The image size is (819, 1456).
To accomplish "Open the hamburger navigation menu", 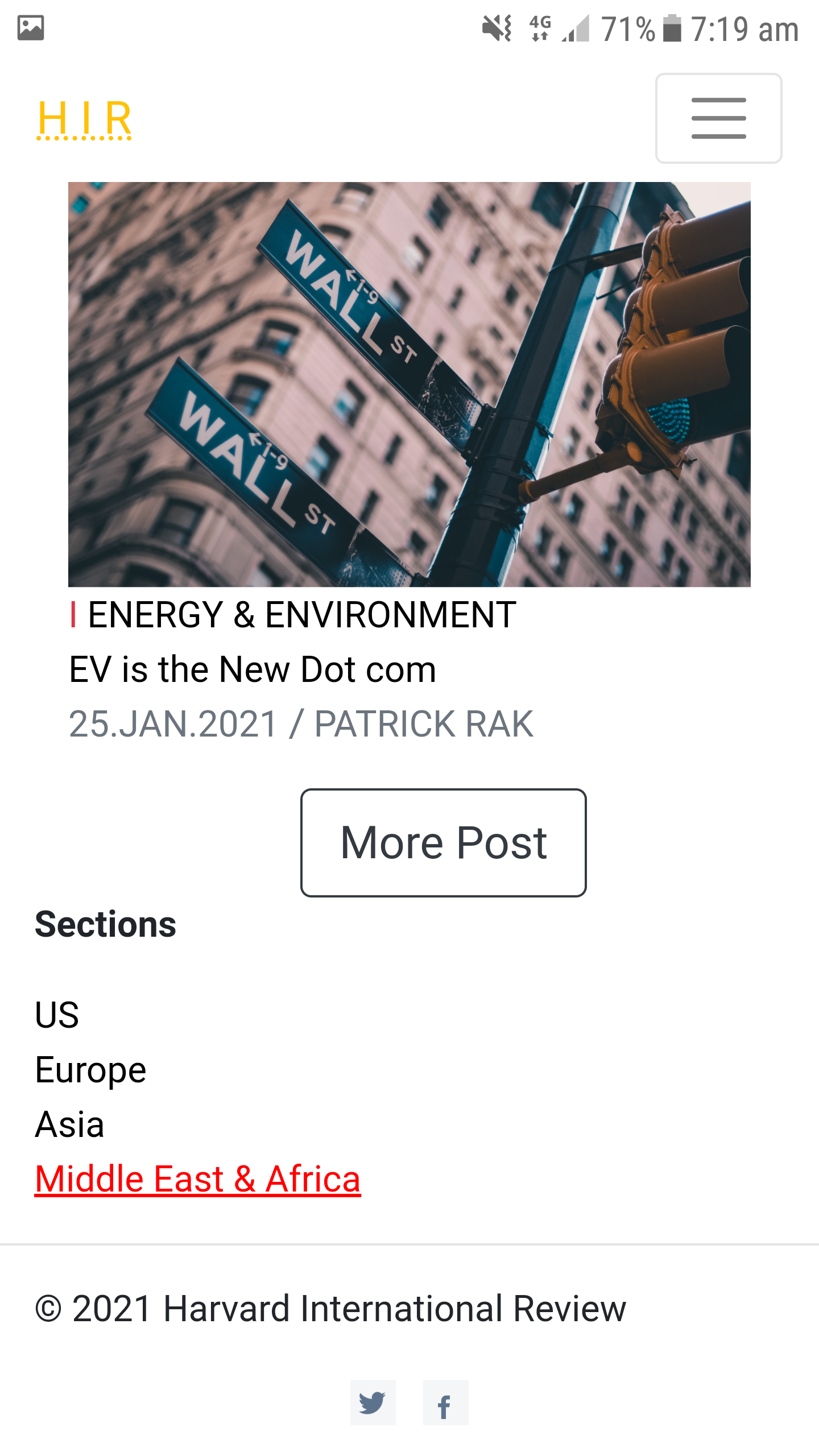I will click(x=718, y=118).
